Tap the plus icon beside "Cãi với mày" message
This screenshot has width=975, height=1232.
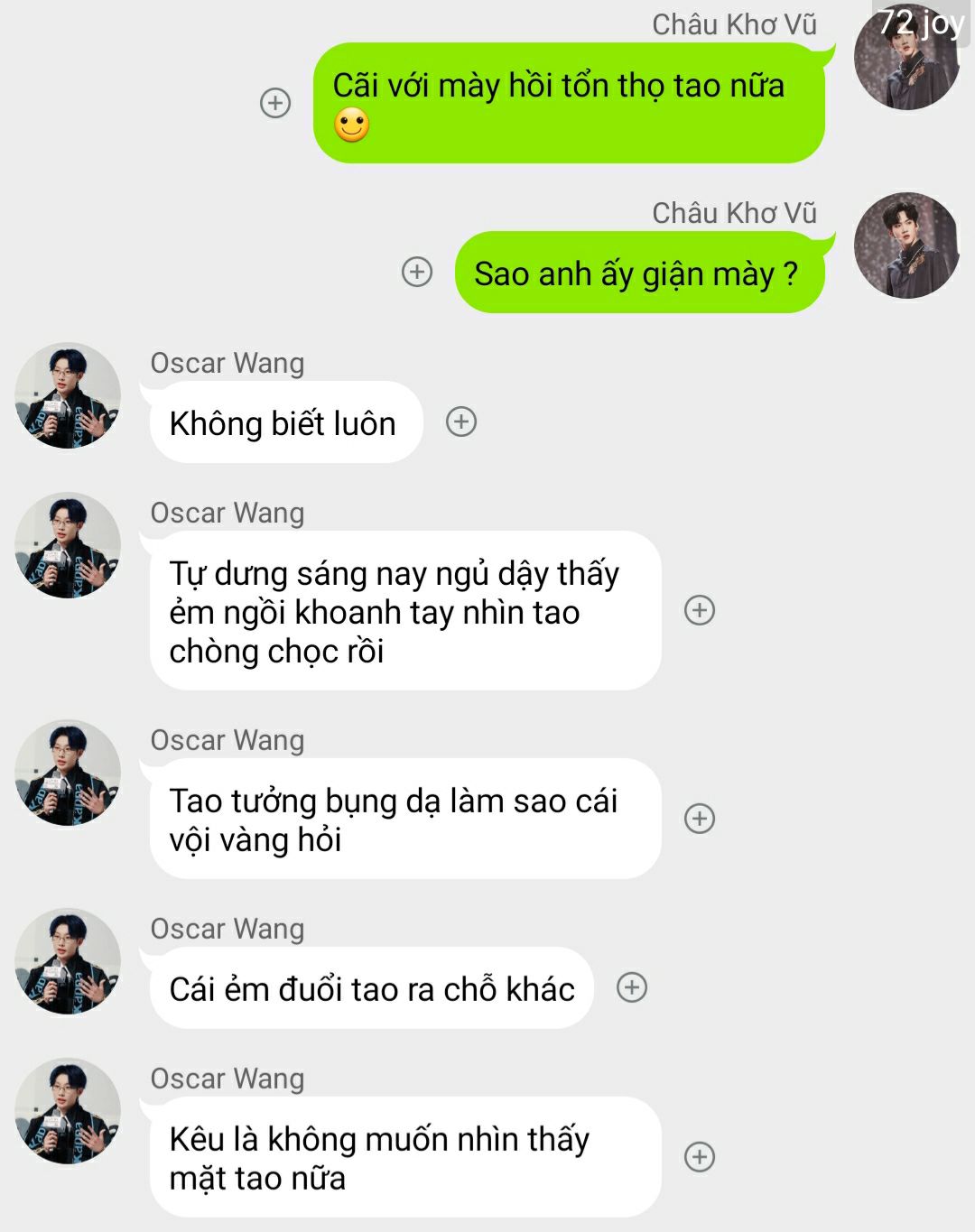point(275,103)
